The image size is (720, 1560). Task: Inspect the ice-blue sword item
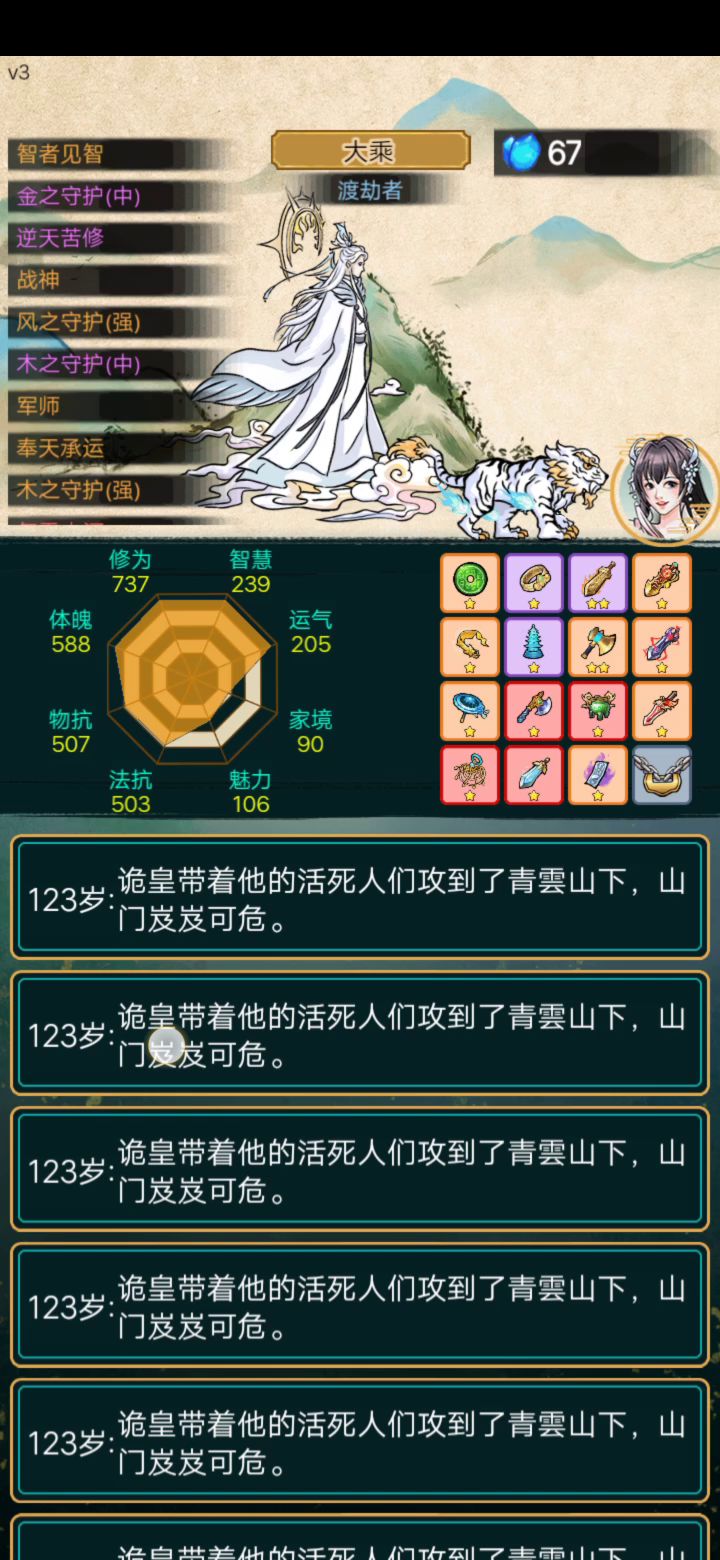click(534, 774)
